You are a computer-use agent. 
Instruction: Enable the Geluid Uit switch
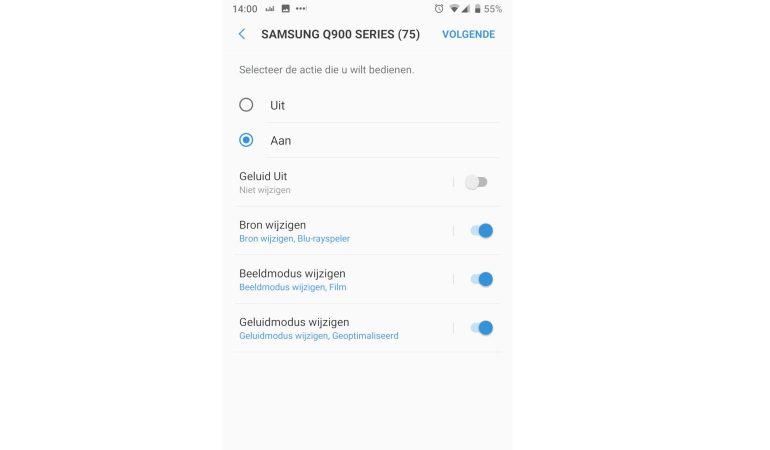click(x=477, y=182)
